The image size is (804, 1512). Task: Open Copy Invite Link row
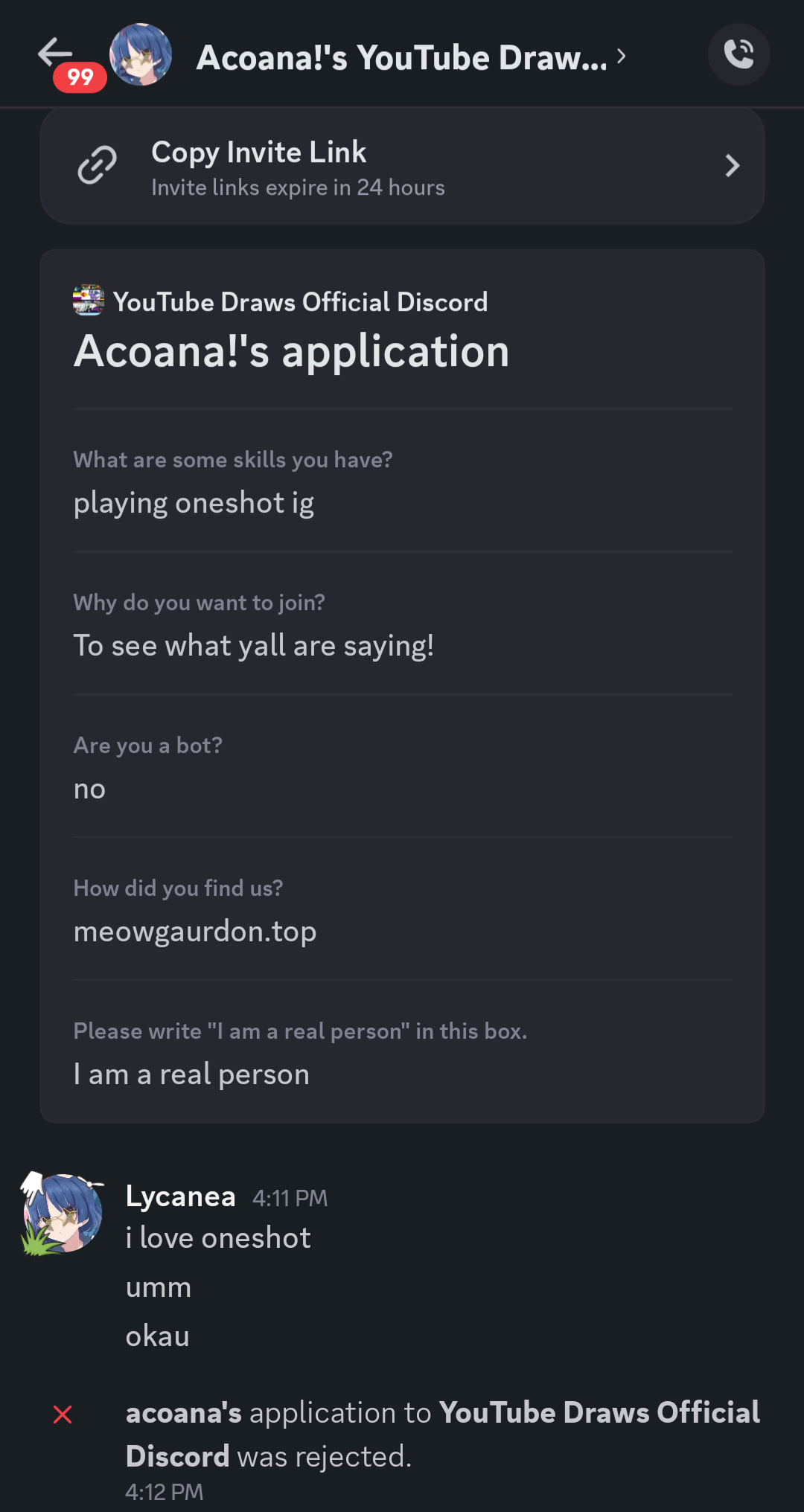402,167
